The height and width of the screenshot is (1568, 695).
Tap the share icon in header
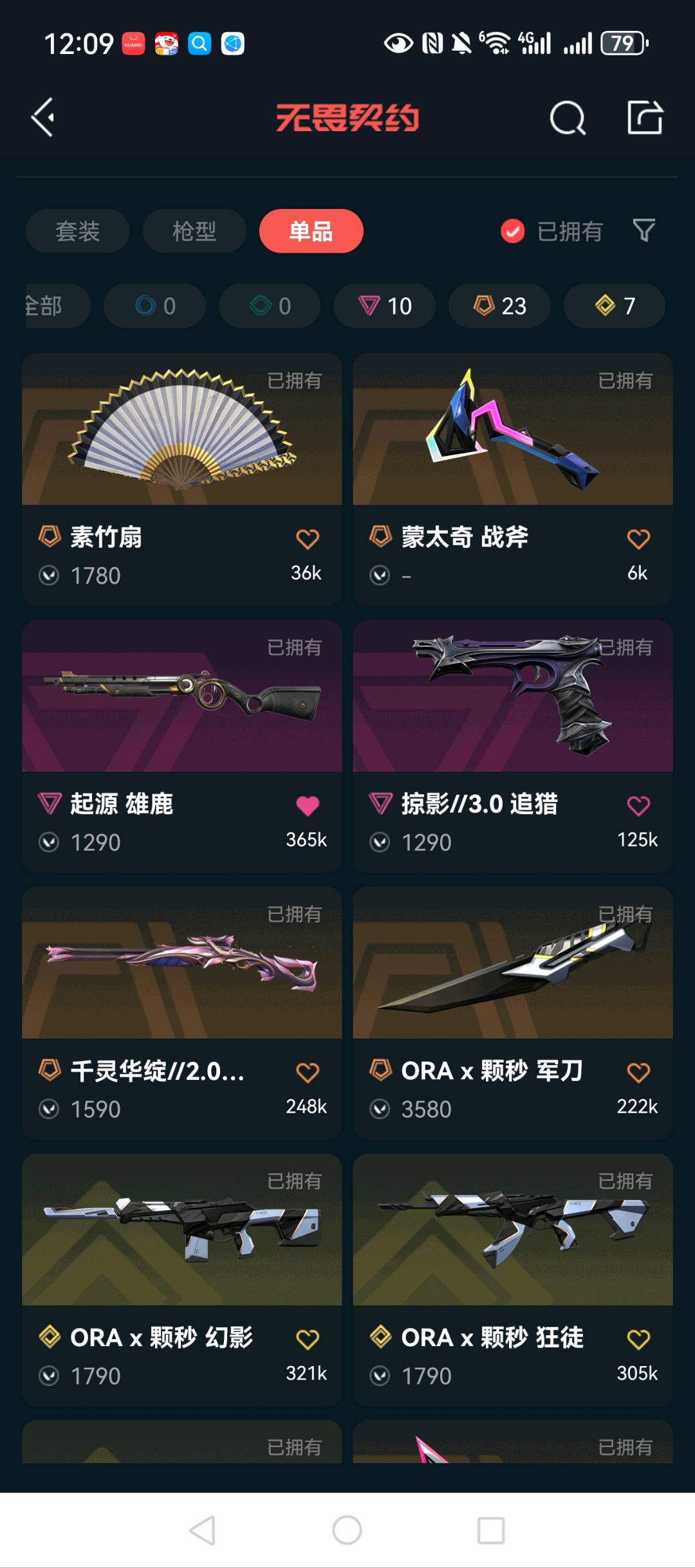(x=644, y=118)
